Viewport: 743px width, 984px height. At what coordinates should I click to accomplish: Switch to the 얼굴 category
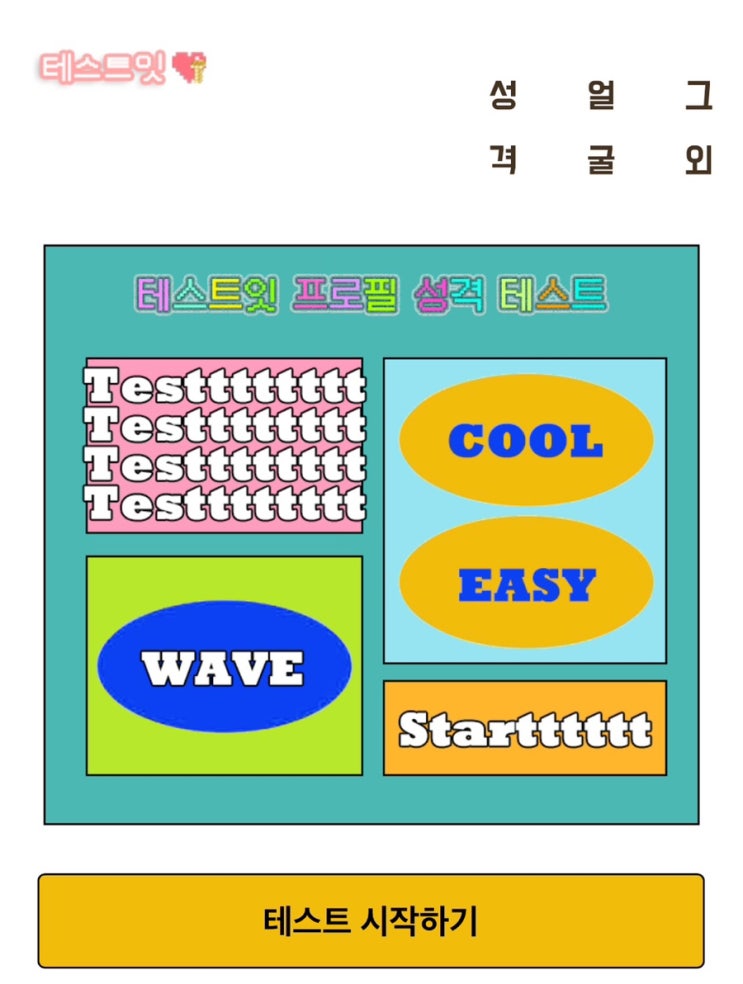click(601, 128)
